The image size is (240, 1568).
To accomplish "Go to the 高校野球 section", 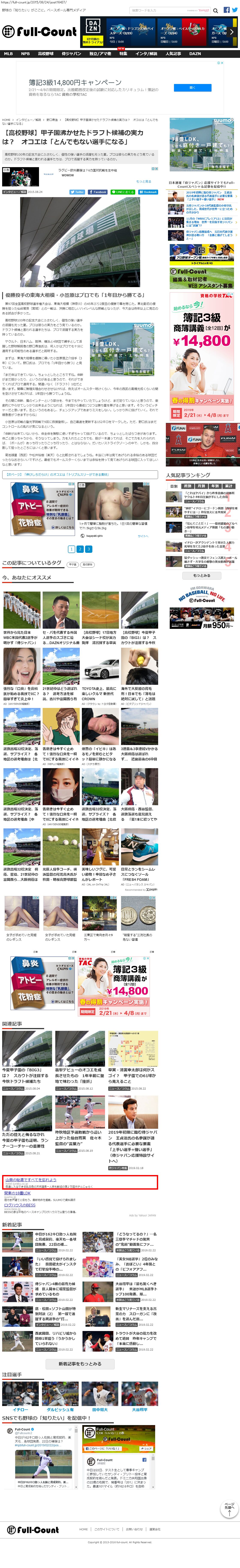I will 46,54.
